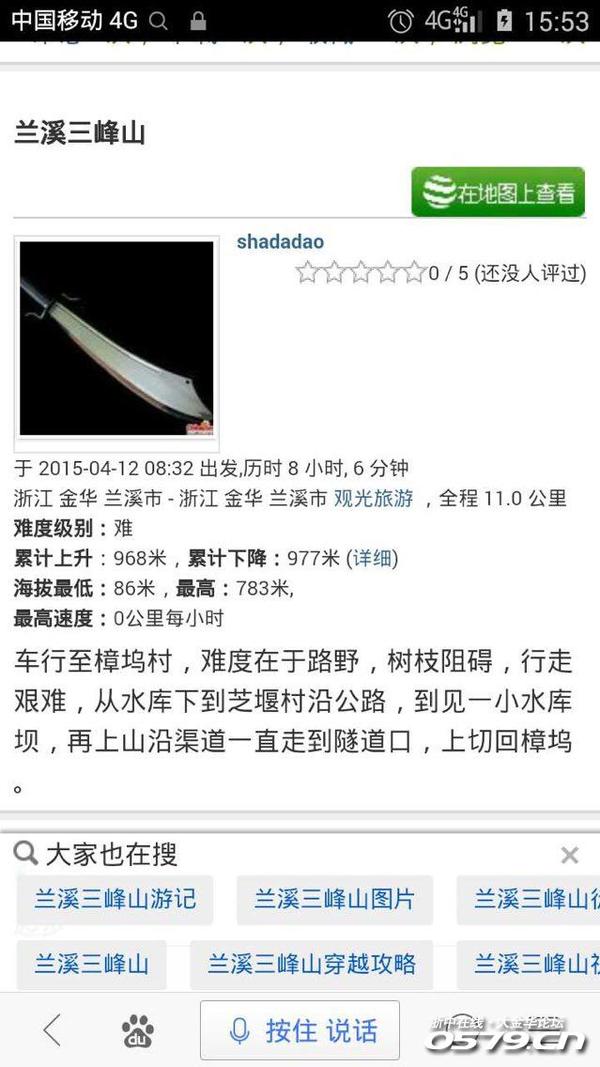Choose the 兰溪三峰山穿越攻略 suggestion
Viewport: 600px width, 1067px height.
point(312,964)
